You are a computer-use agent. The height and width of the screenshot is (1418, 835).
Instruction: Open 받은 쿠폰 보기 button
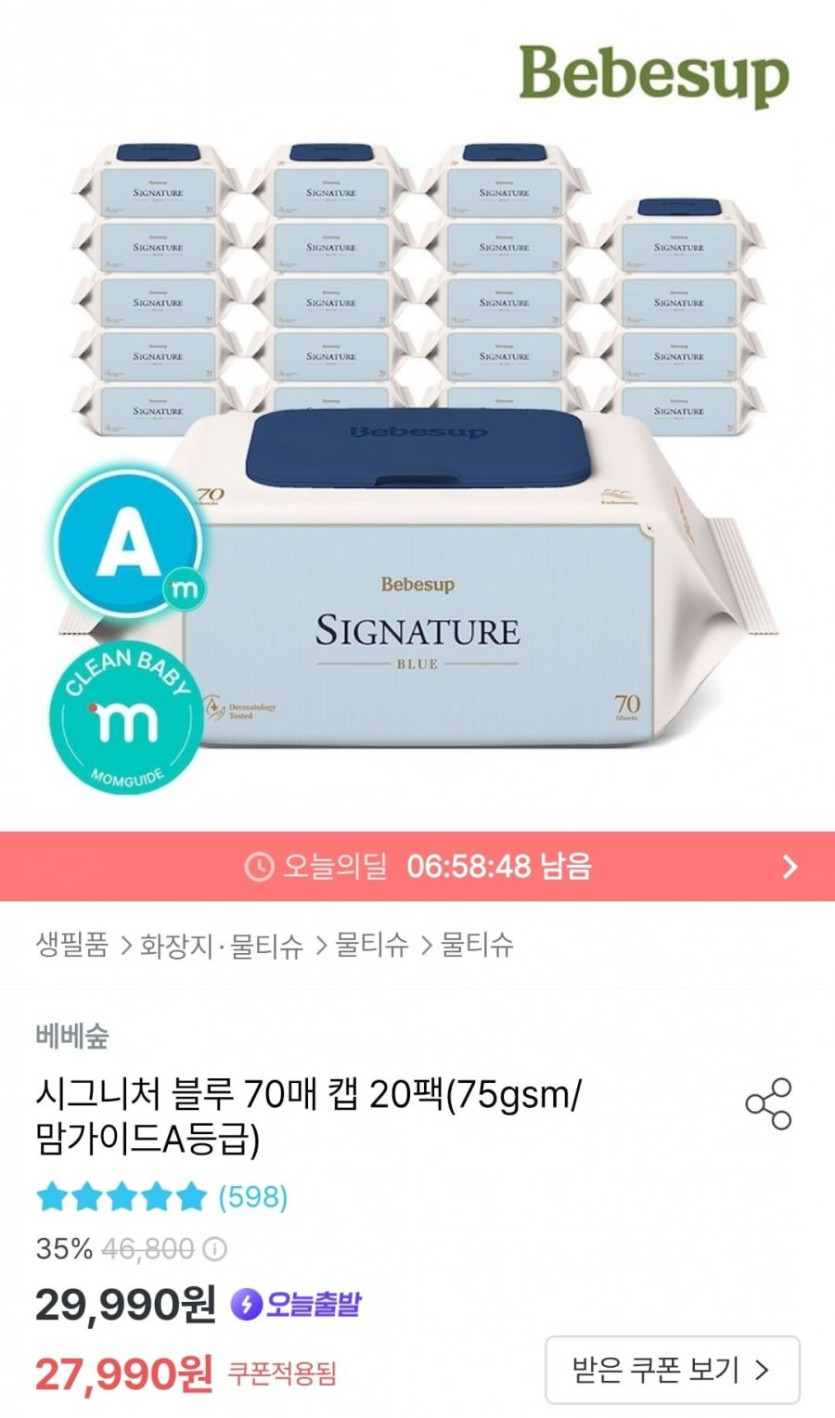pos(672,1368)
